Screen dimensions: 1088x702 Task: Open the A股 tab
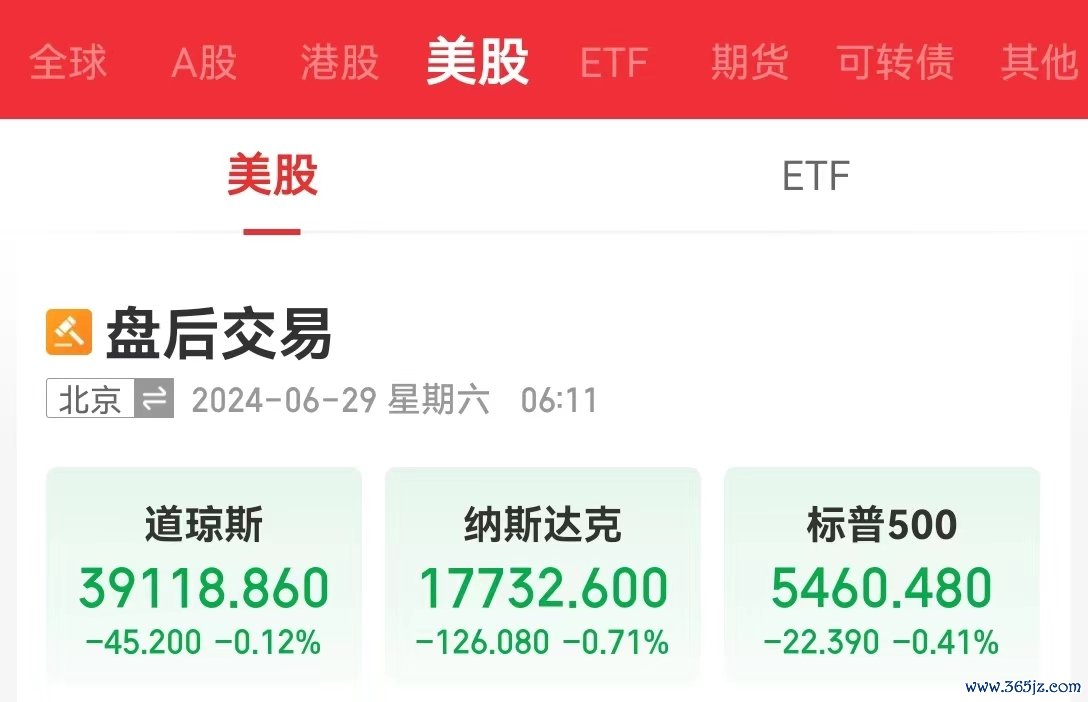pyautogui.click(x=204, y=63)
